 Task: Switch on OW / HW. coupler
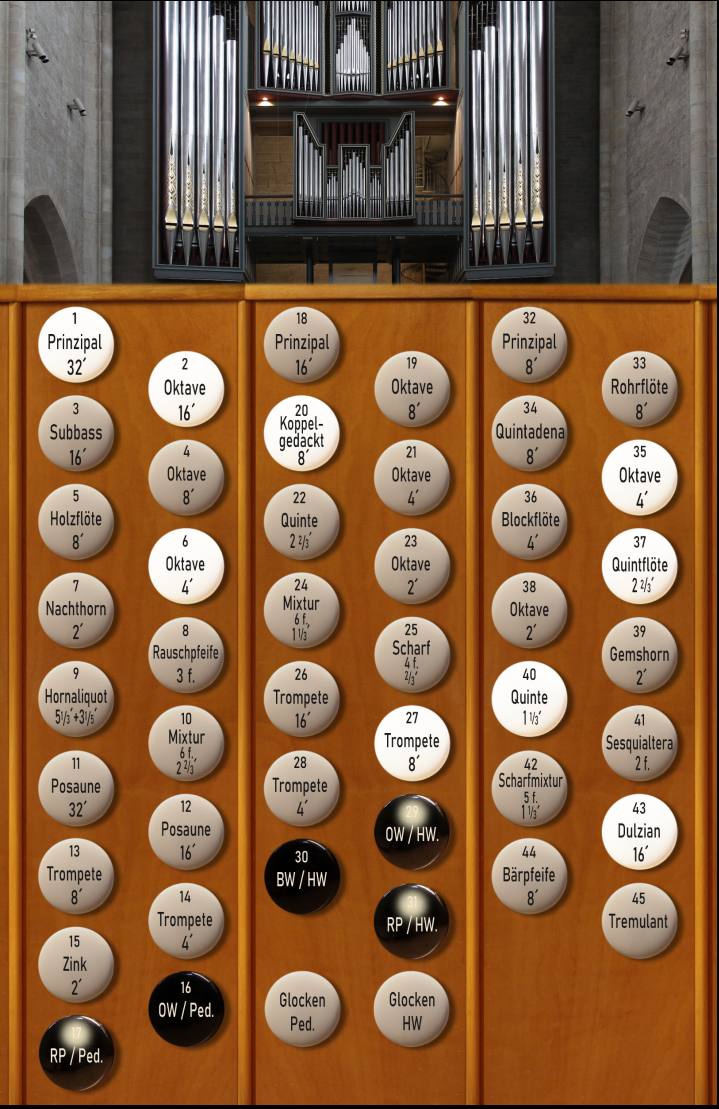pos(412,832)
